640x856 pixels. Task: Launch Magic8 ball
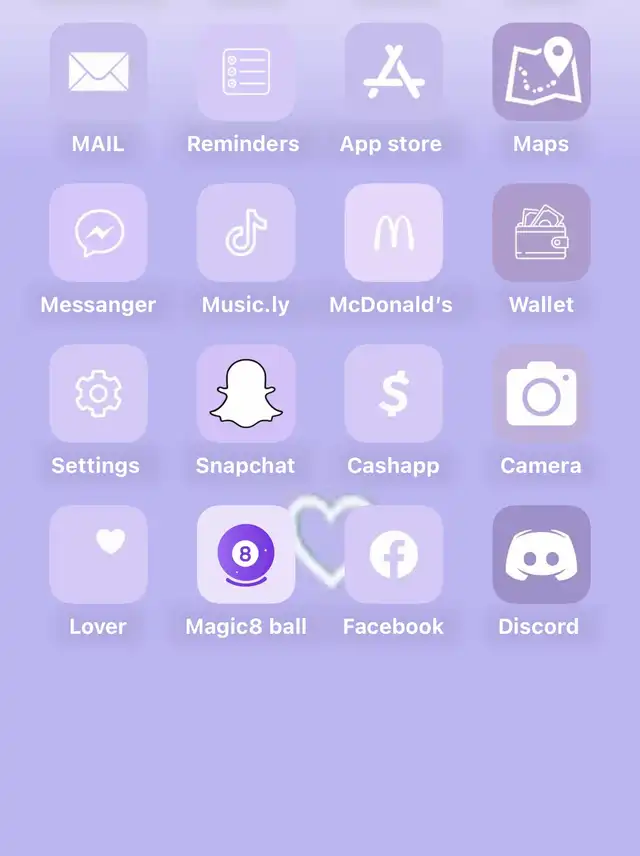pos(246,554)
